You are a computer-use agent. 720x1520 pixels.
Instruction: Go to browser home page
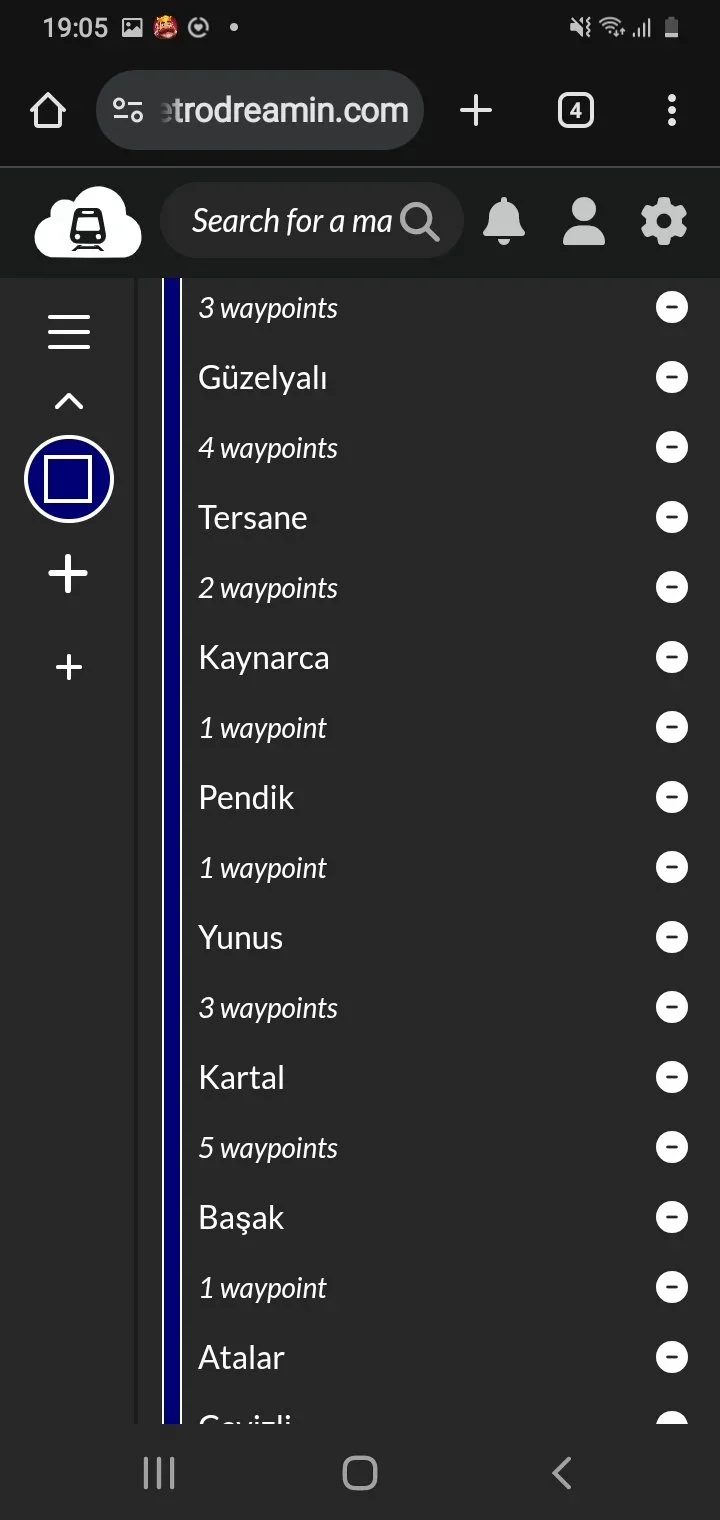click(48, 110)
